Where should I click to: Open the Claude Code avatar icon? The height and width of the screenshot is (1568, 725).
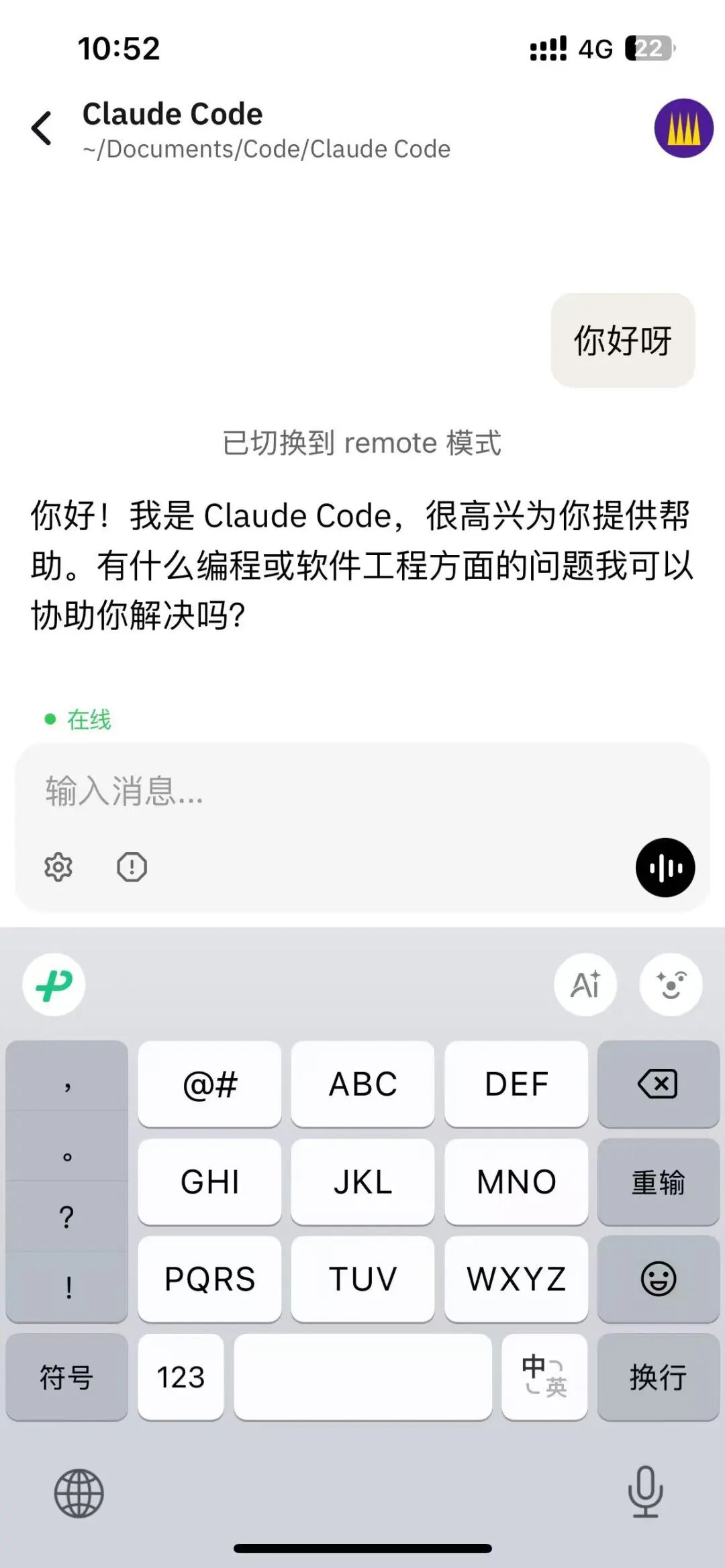click(x=682, y=129)
